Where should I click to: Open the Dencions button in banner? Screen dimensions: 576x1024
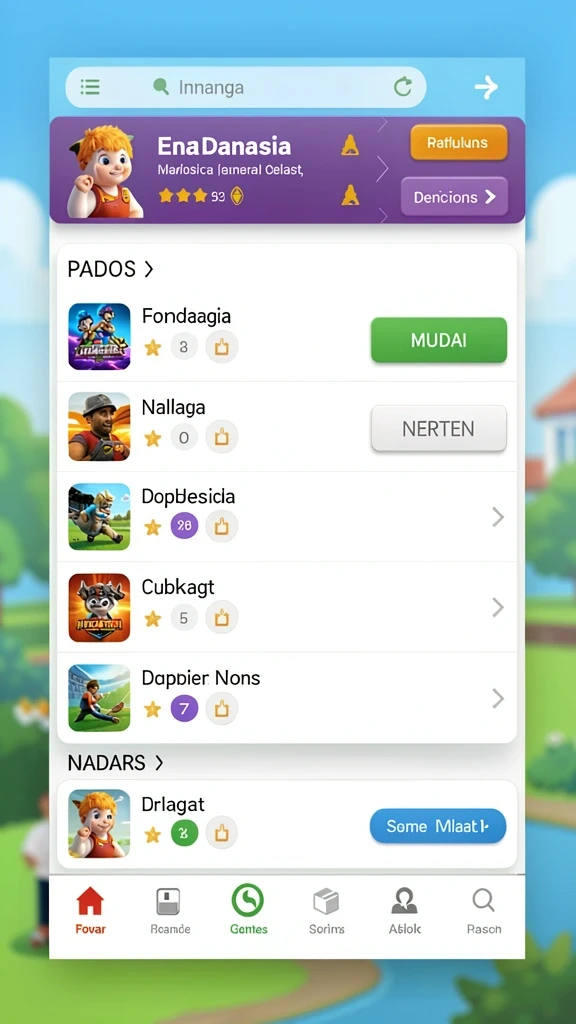click(x=455, y=197)
